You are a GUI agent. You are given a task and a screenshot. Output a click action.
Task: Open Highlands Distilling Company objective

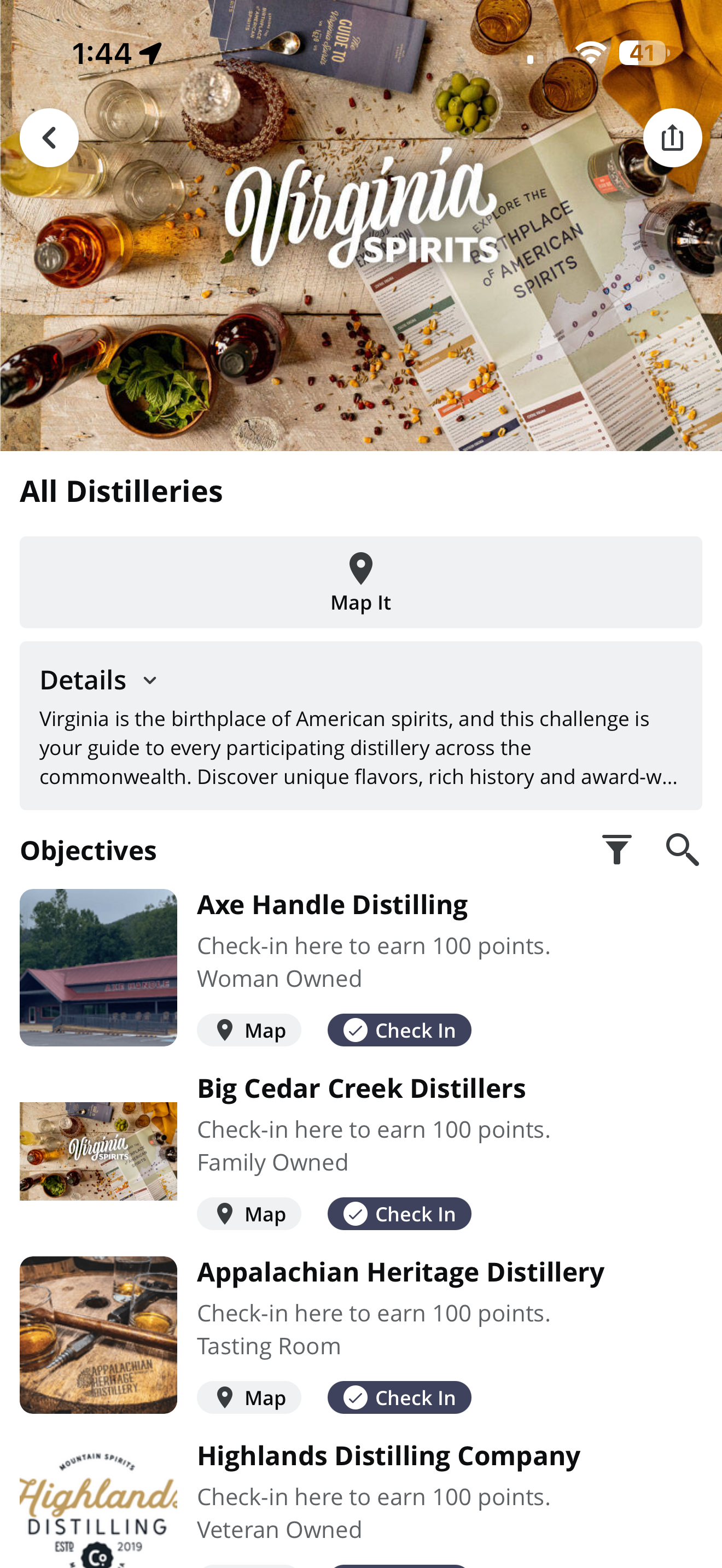388,1456
